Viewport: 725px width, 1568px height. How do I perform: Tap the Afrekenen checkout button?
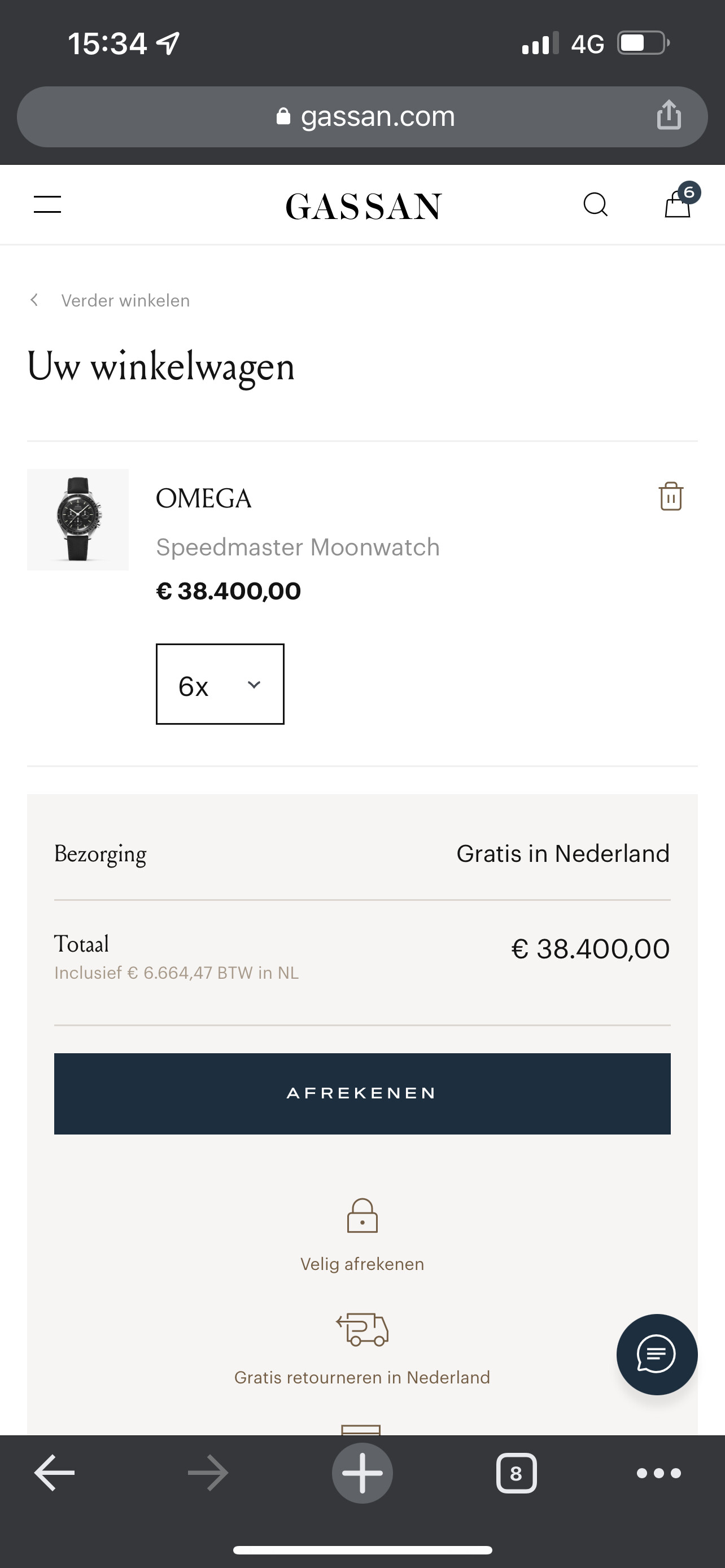point(362,1094)
